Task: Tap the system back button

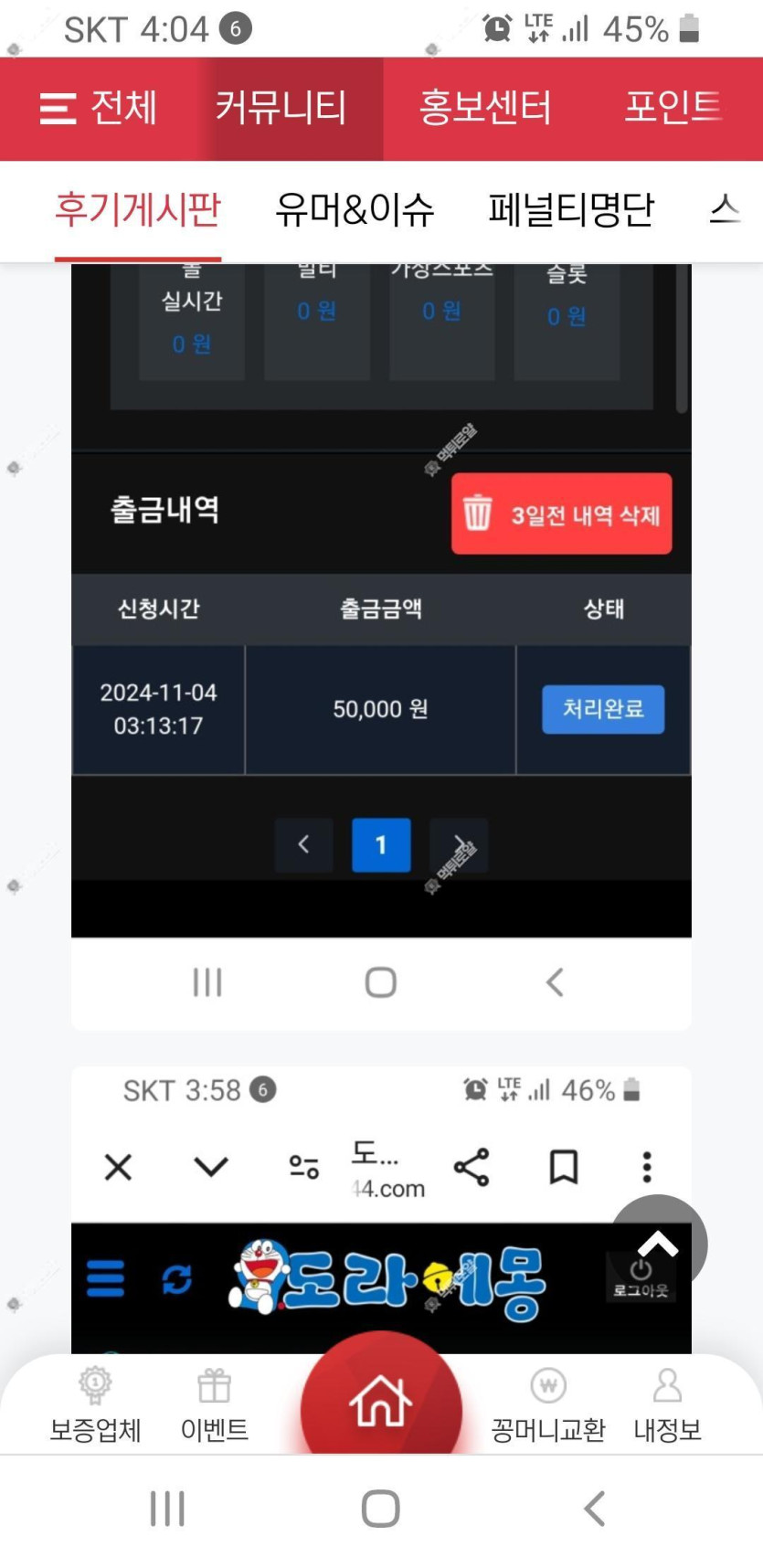Action: [595, 1509]
